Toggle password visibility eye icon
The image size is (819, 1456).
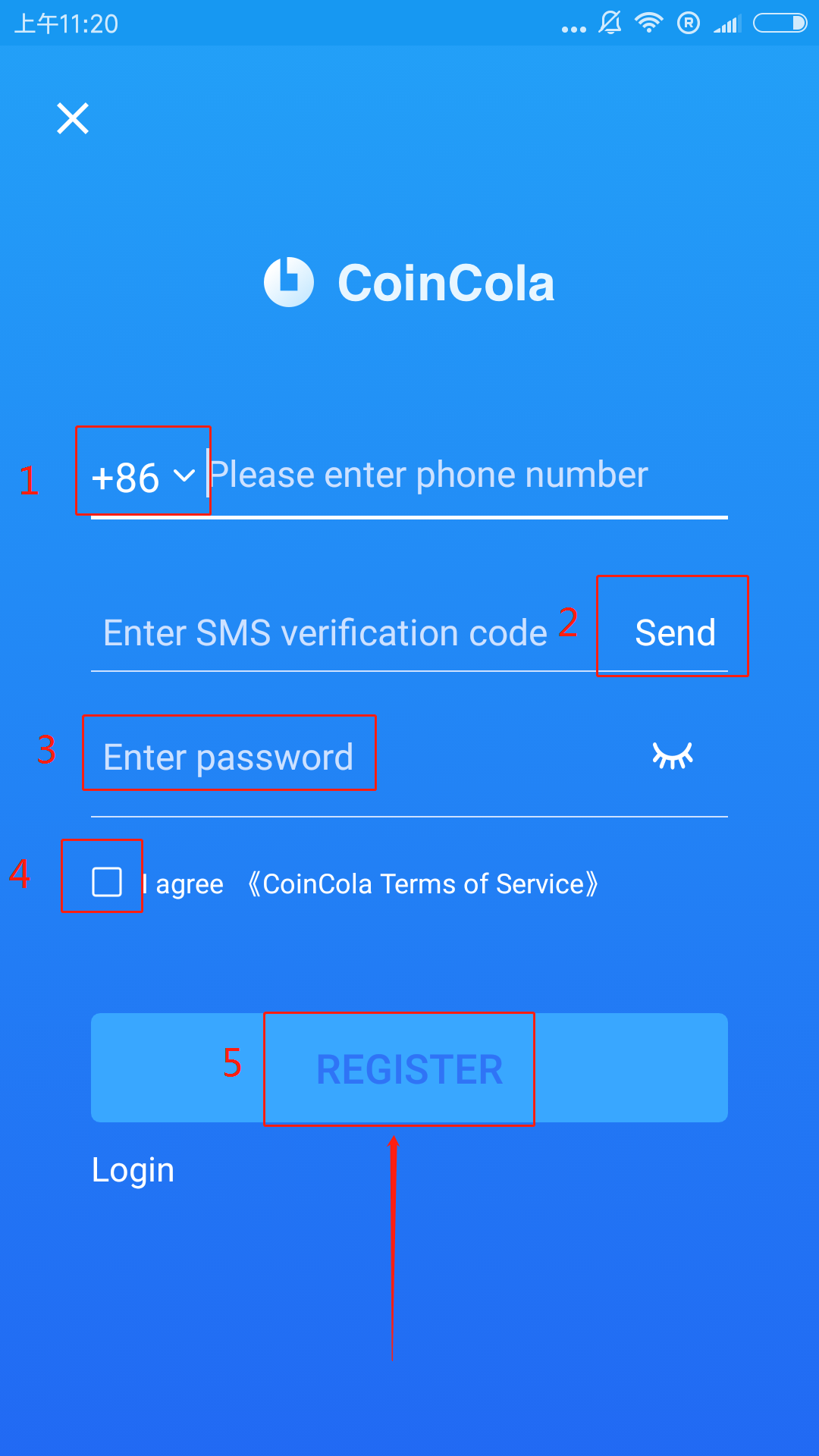click(673, 756)
